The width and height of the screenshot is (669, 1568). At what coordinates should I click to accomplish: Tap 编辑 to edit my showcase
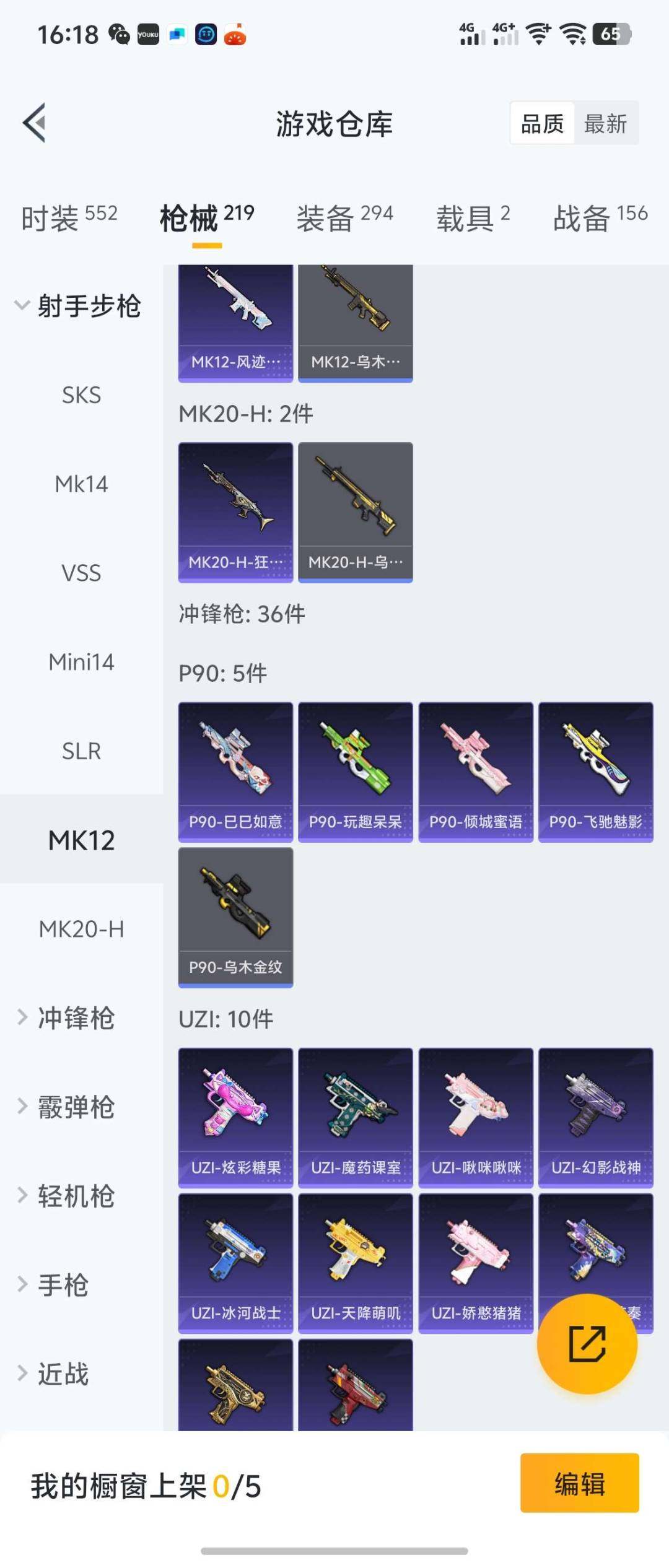pos(579,1484)
